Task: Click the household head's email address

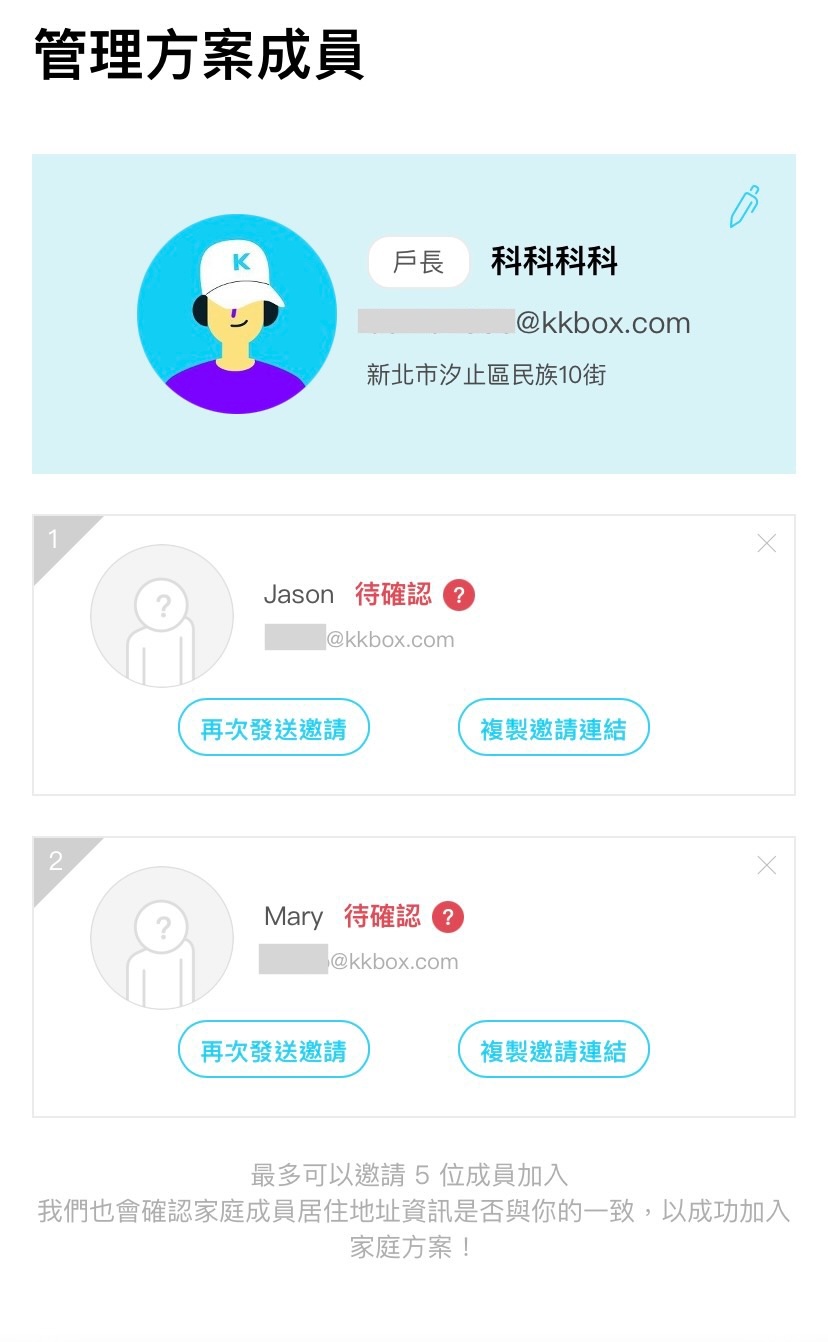Action: (x=525, y=322)
